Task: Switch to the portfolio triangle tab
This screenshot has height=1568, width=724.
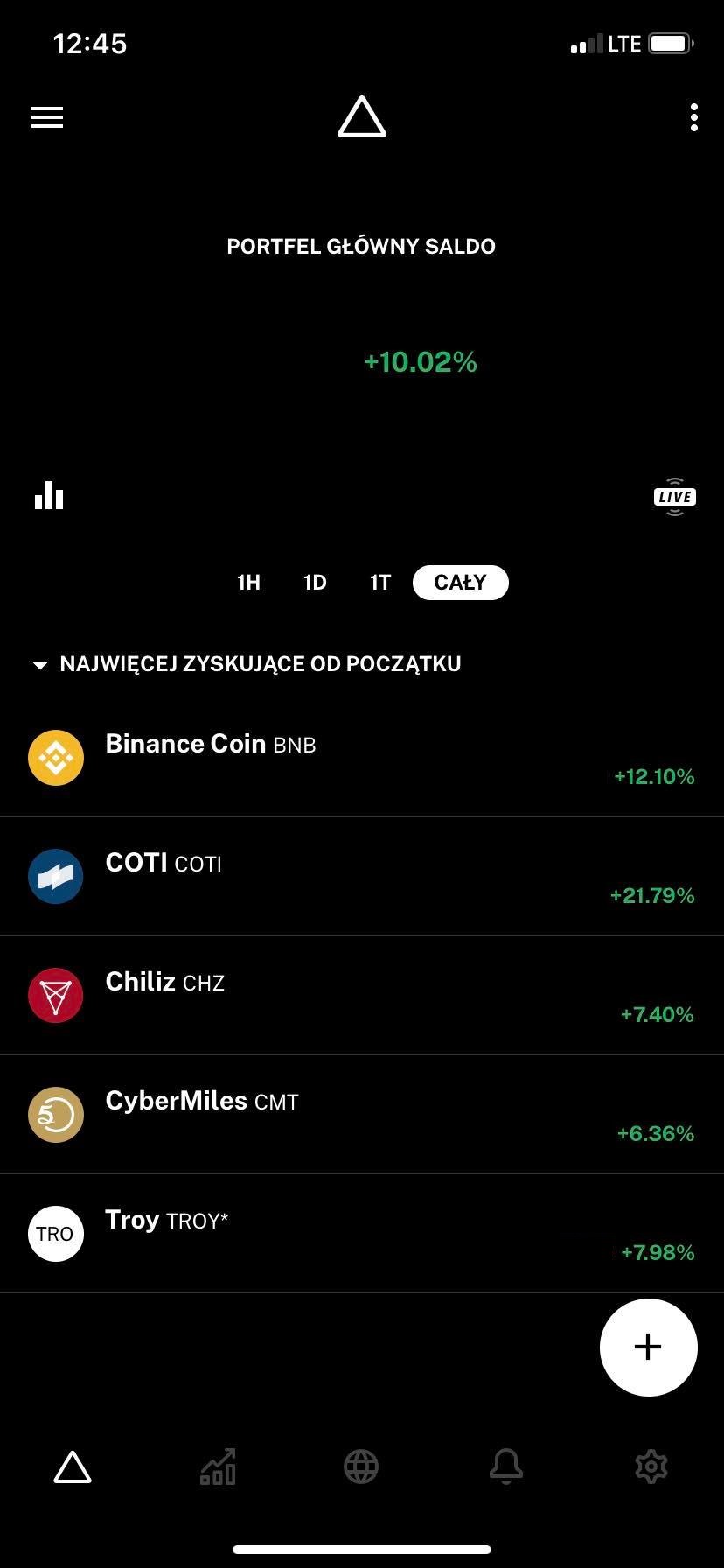Action: coord(73,1466)
